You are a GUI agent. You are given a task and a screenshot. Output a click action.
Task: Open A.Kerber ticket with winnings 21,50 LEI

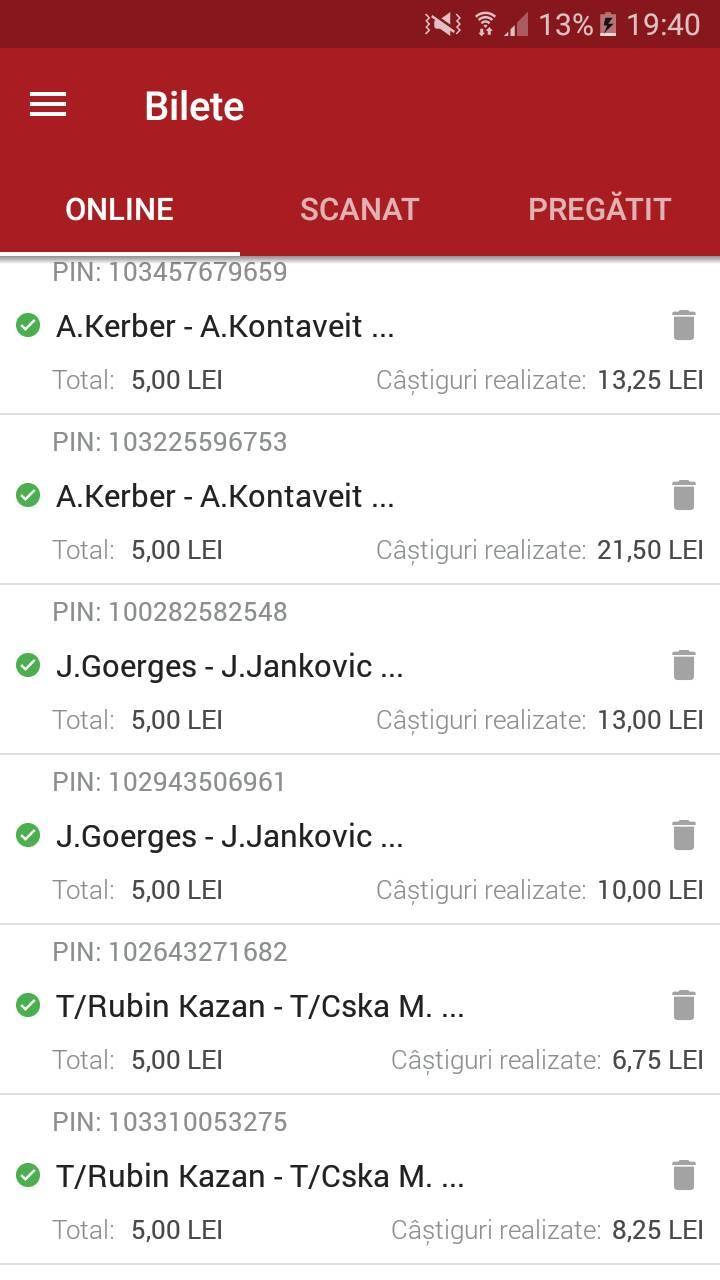tap(330, 500)
